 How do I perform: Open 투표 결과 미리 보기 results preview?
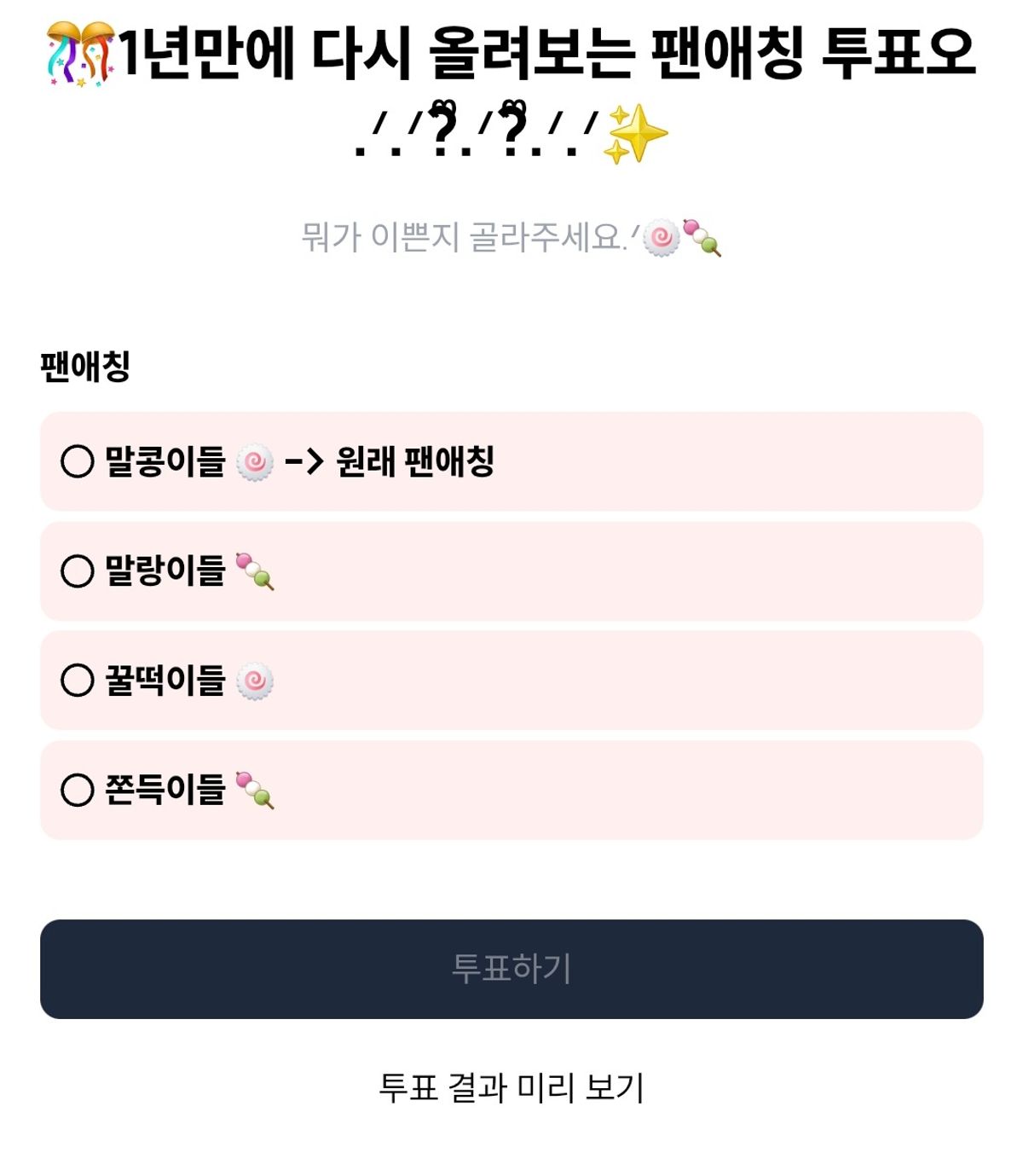point(511,1087)
